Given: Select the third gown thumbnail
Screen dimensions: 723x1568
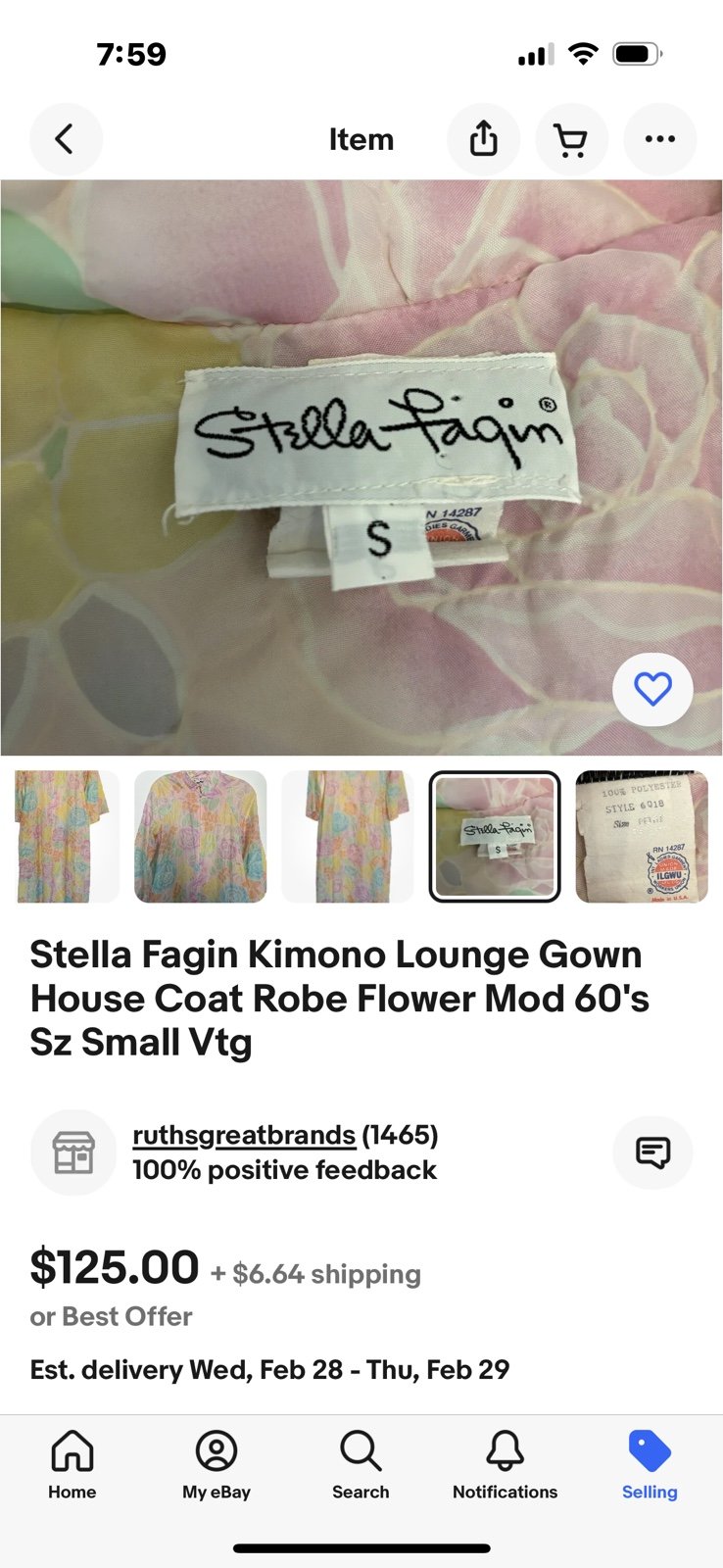Looking at the screenshot, I should [x=348, y=836].
